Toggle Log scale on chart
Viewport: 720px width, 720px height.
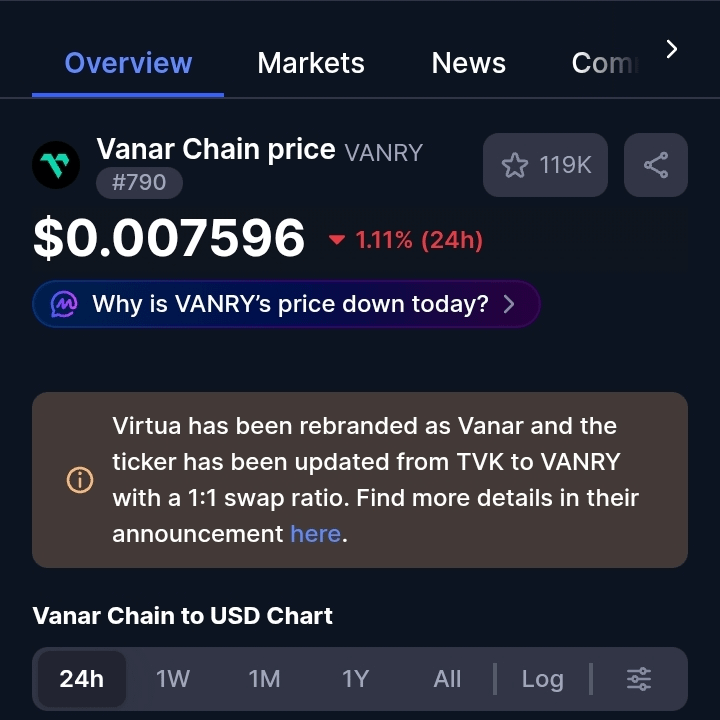542,679
